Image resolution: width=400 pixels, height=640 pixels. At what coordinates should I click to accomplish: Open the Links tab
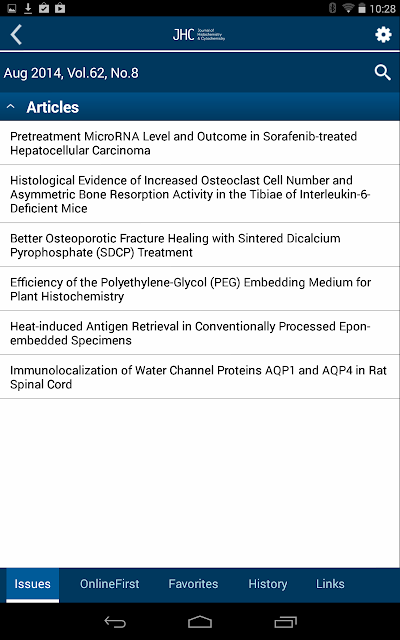coord(330,584)
